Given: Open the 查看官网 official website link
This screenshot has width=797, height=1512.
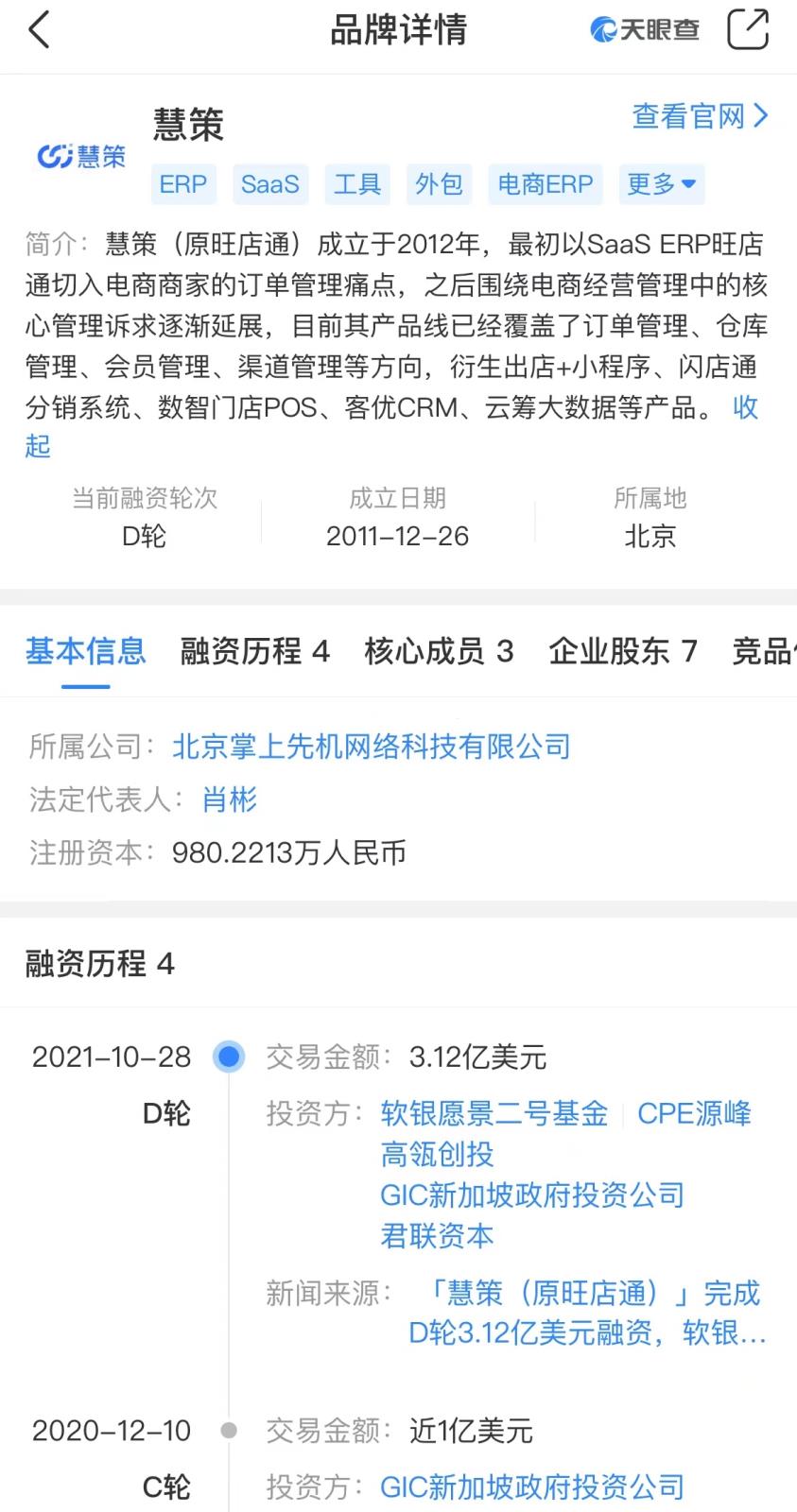Looking at the screenshot, I should [x=699, y=116].
